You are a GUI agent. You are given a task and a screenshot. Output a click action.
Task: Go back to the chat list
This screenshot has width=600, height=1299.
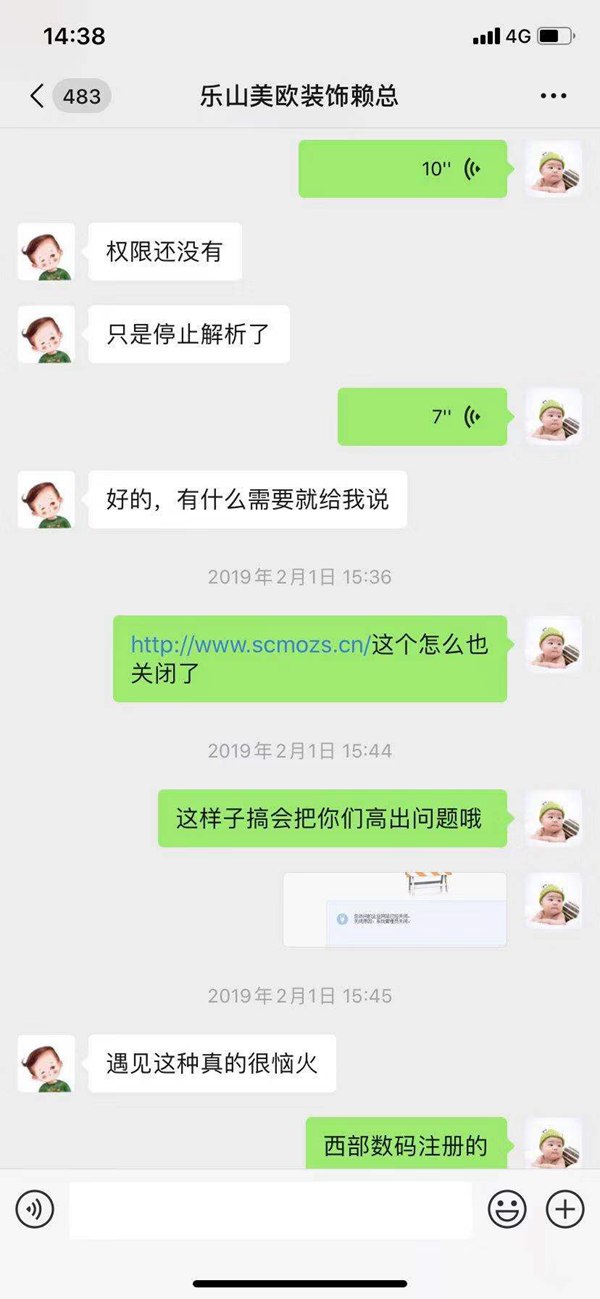pos(38,96)
